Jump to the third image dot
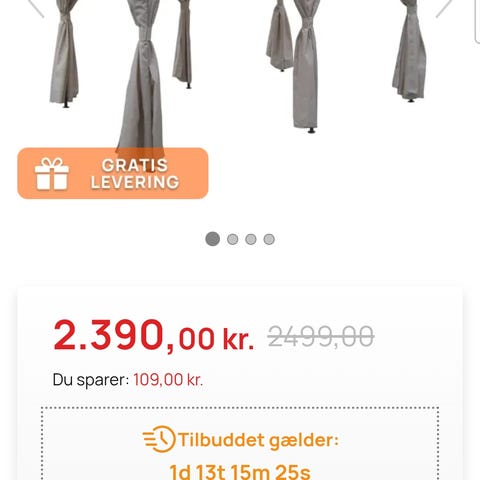Screen dimensions: 480x480 point(251,239)
